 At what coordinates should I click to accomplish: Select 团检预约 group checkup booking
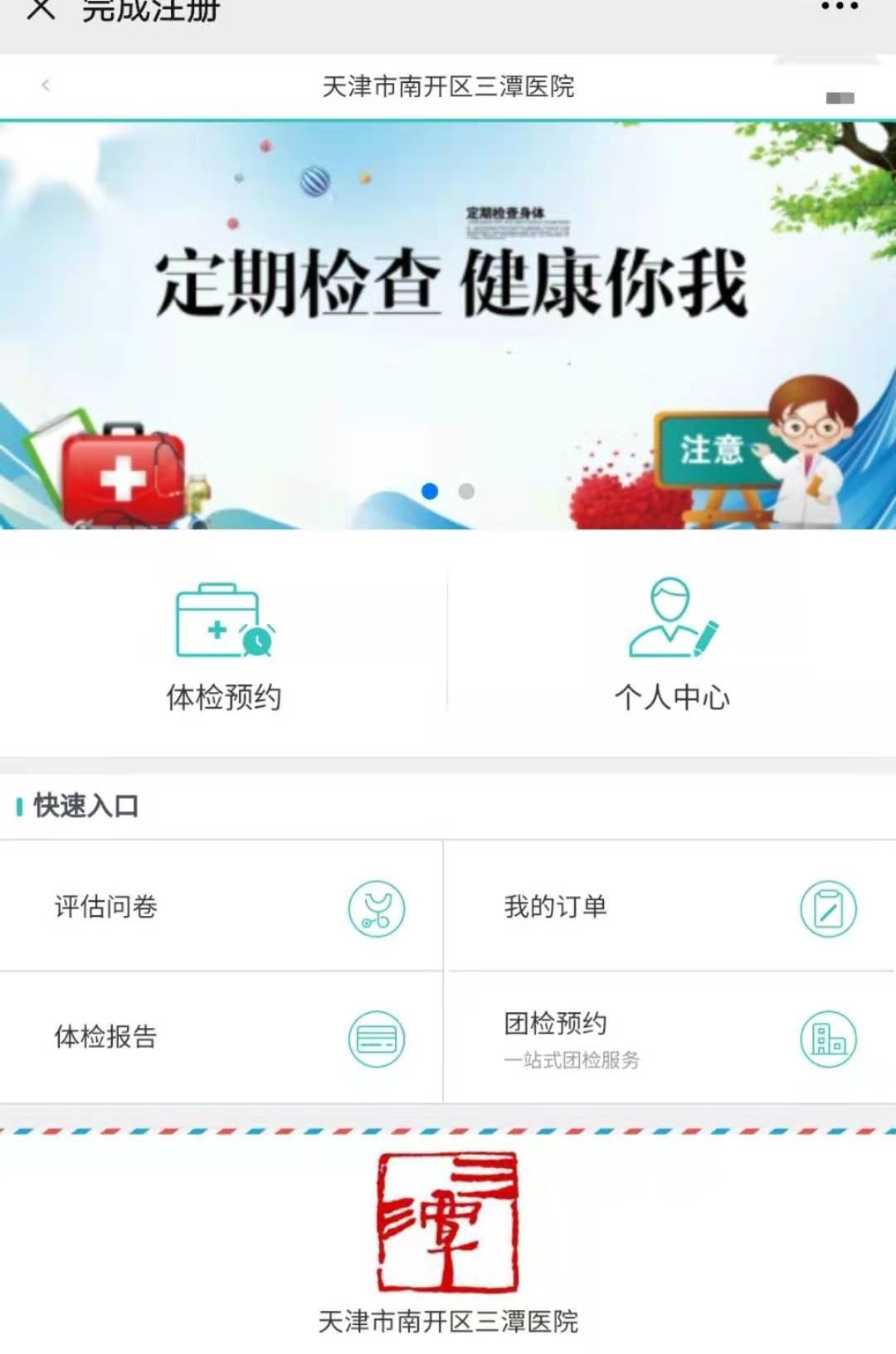point(670,1037)
